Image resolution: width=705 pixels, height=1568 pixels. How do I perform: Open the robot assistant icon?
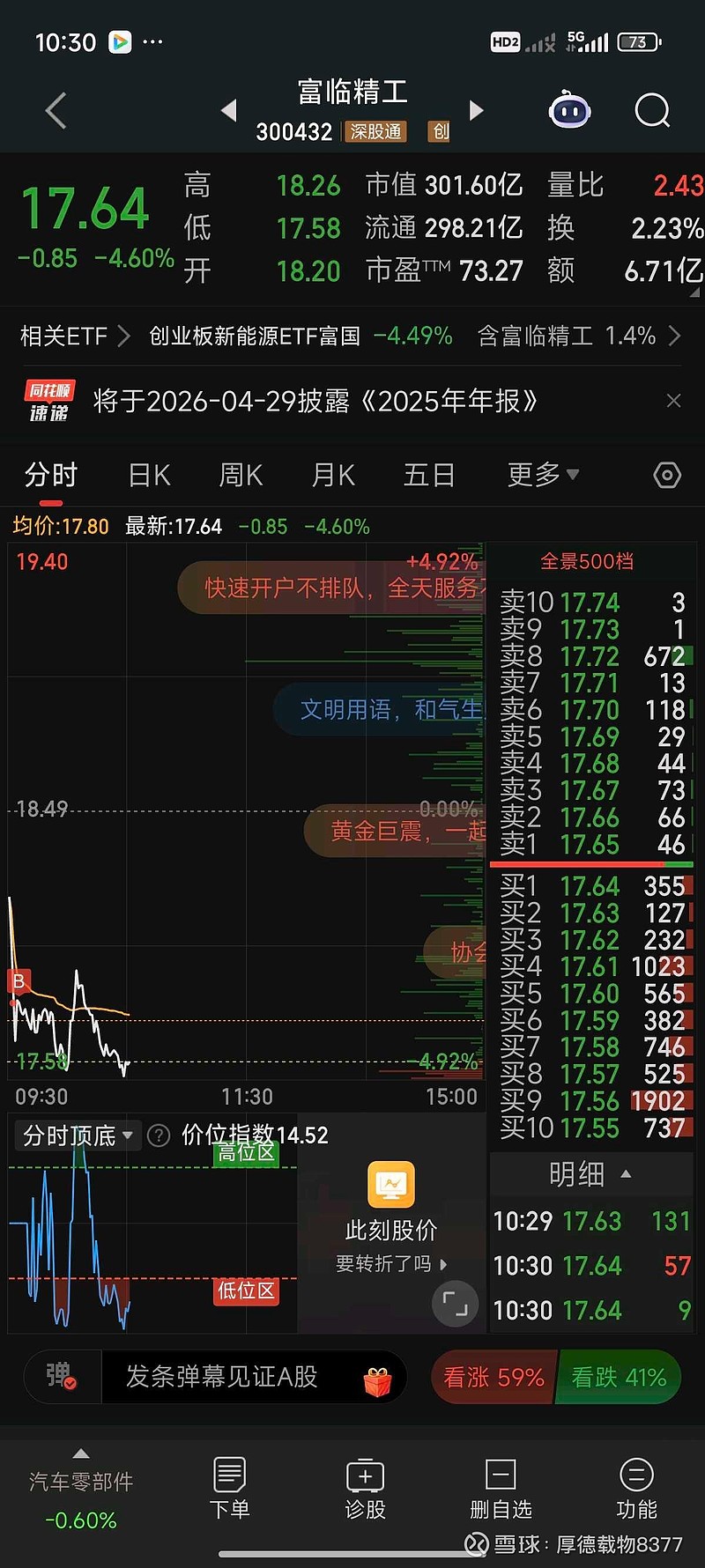(569, 111)
